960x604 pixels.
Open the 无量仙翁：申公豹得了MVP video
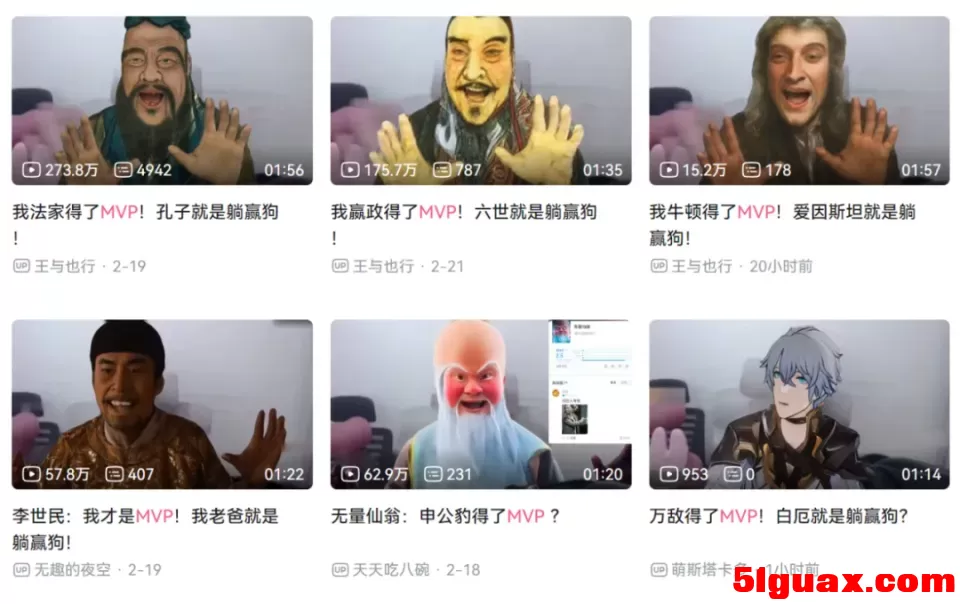(480, 404)
